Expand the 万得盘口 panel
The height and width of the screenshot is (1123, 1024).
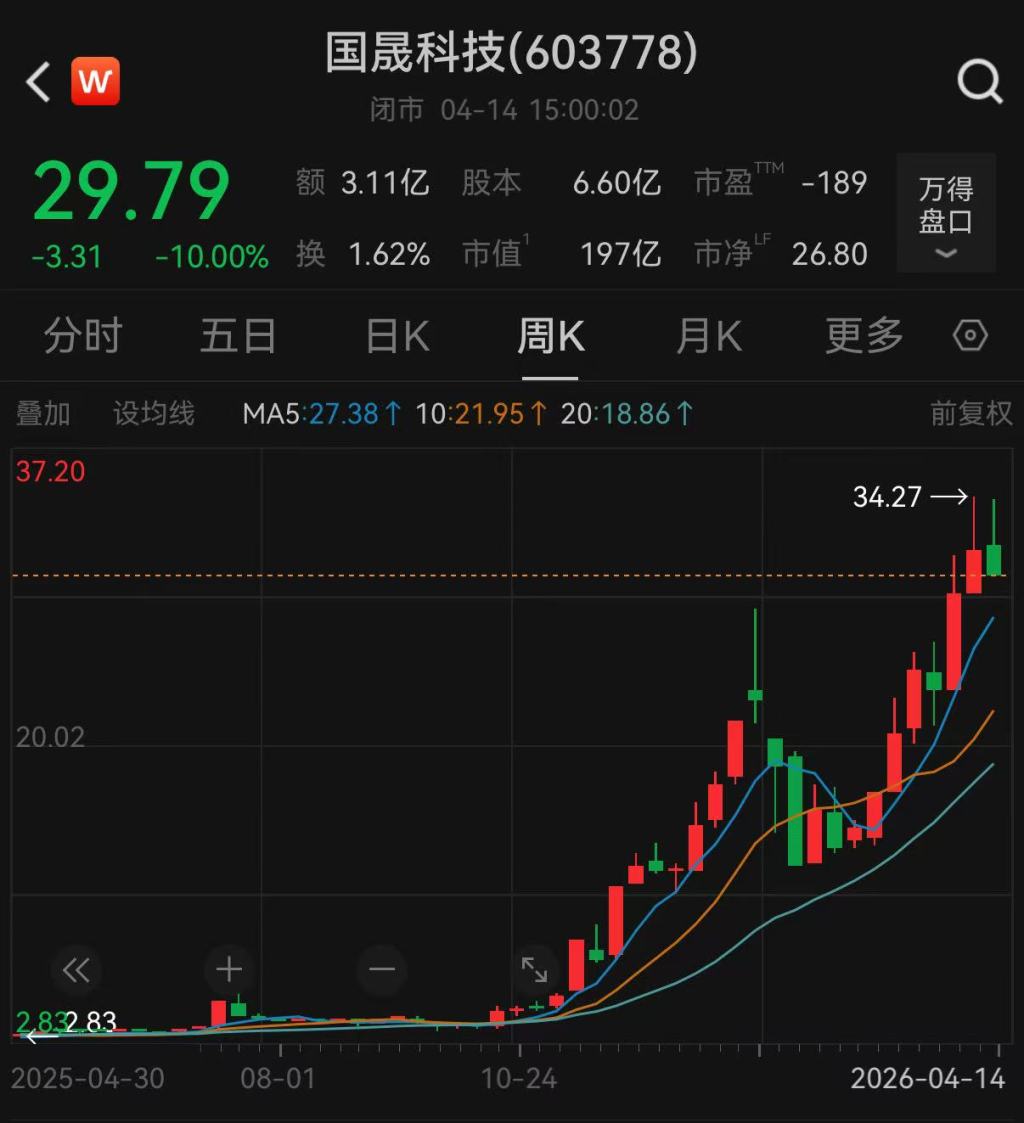(x=946, y=214)
